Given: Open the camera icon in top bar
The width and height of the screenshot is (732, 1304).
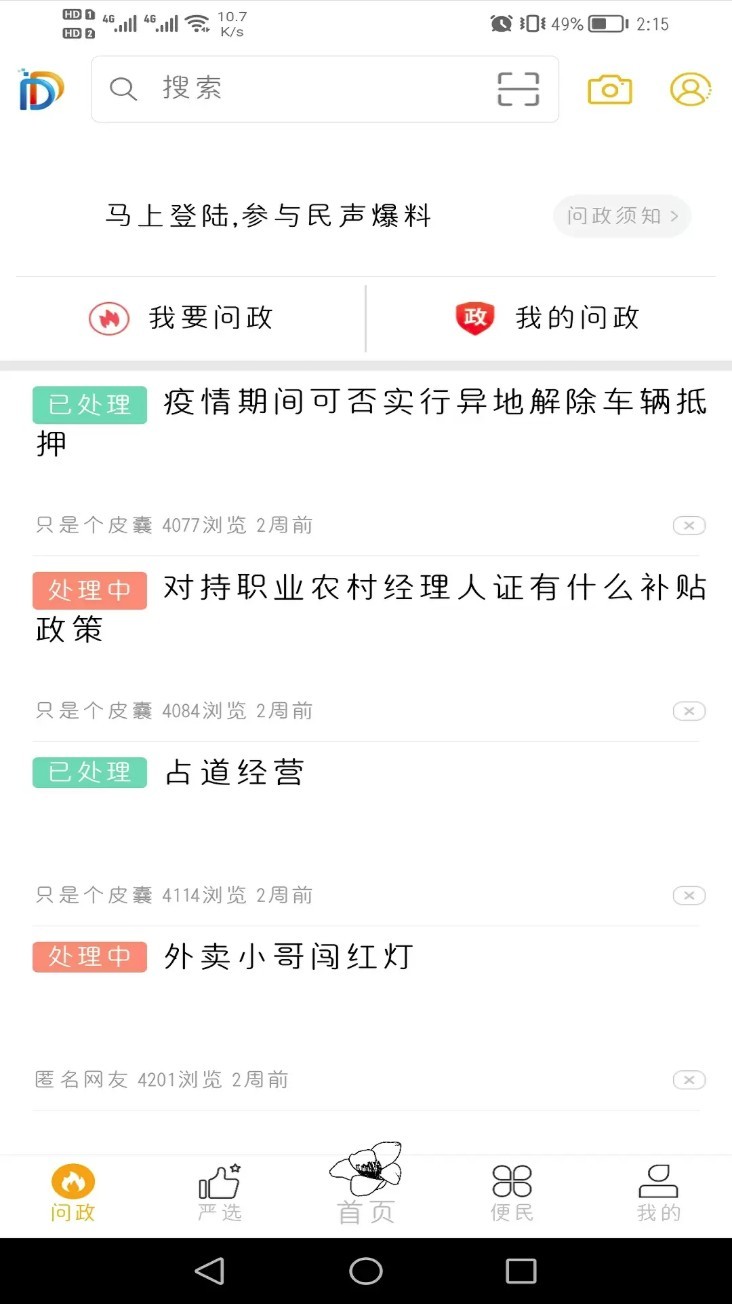Looking at the screenshot, I should [x=610, y=89].
